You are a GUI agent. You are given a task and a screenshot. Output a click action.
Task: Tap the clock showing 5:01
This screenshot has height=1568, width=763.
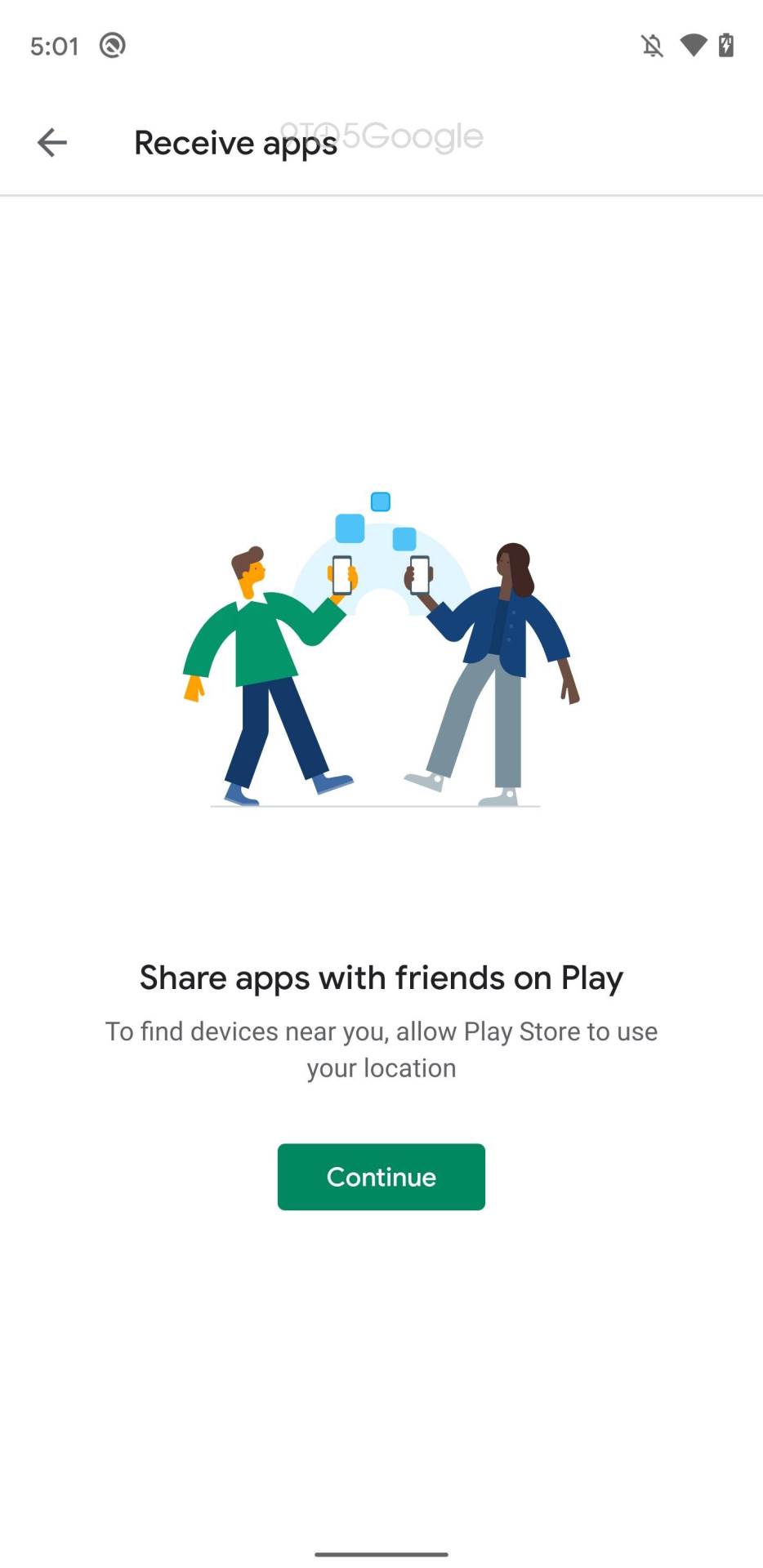coord(54,46)
